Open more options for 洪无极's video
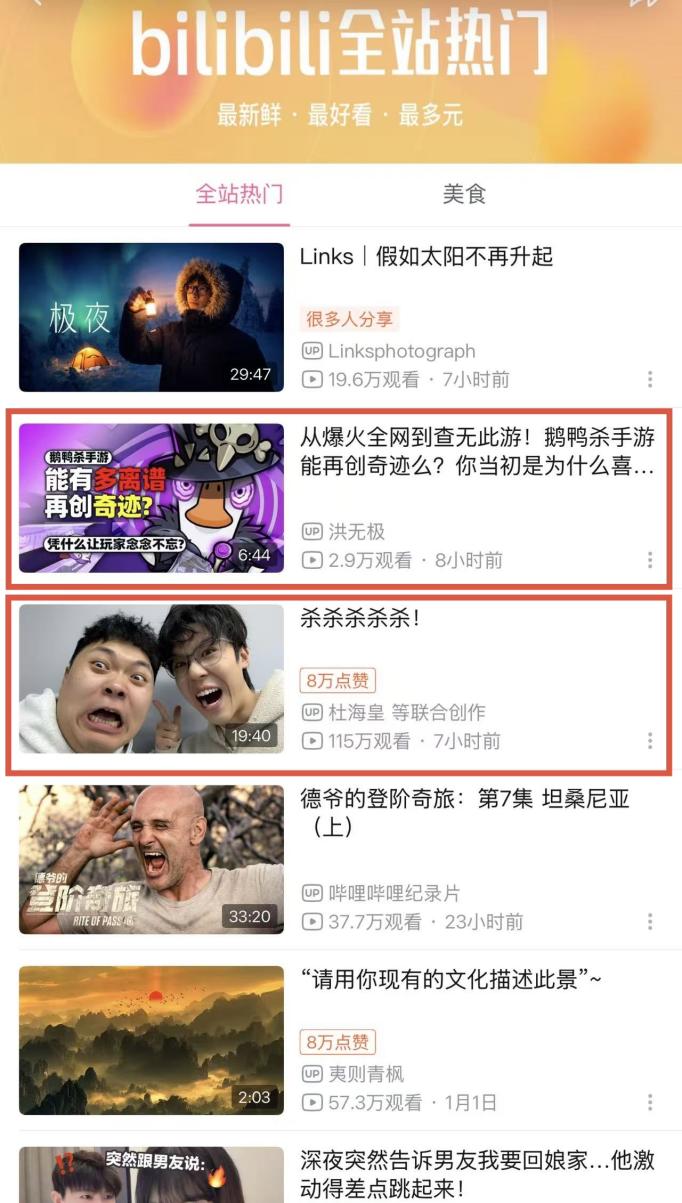The image size is (682, 1203). (650, 560)
